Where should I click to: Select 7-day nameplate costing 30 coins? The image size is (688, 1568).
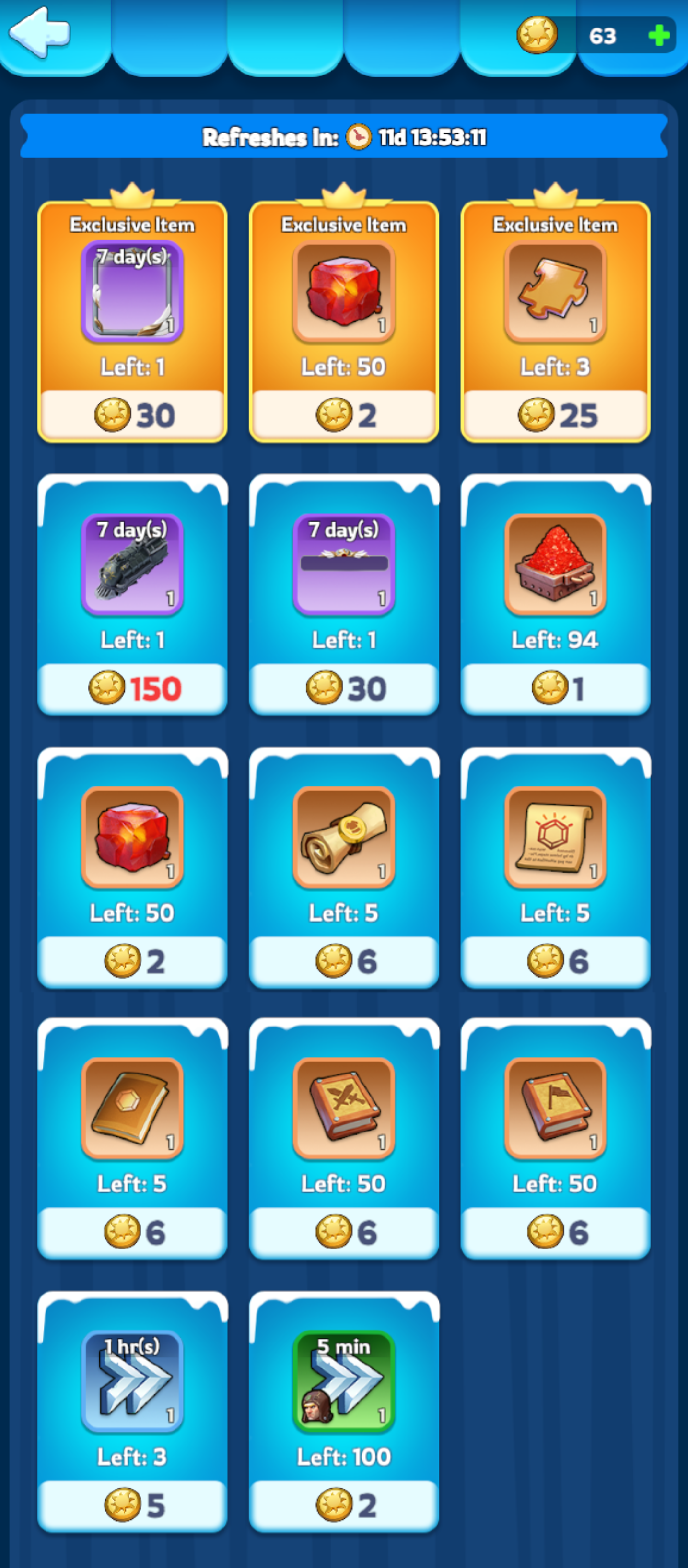343,688
